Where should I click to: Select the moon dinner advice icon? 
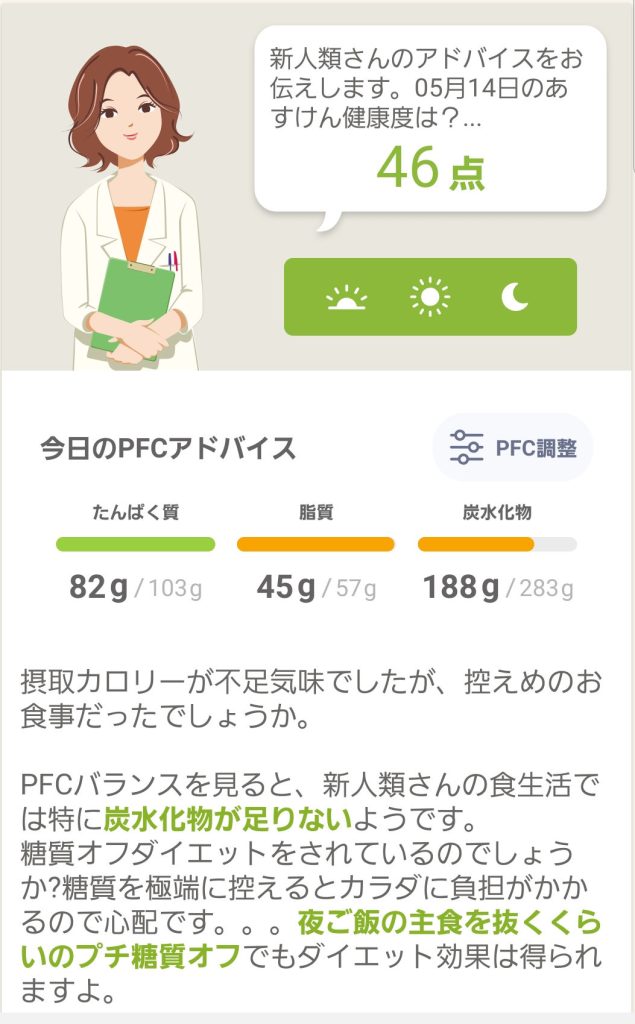(x=514, y=297)
